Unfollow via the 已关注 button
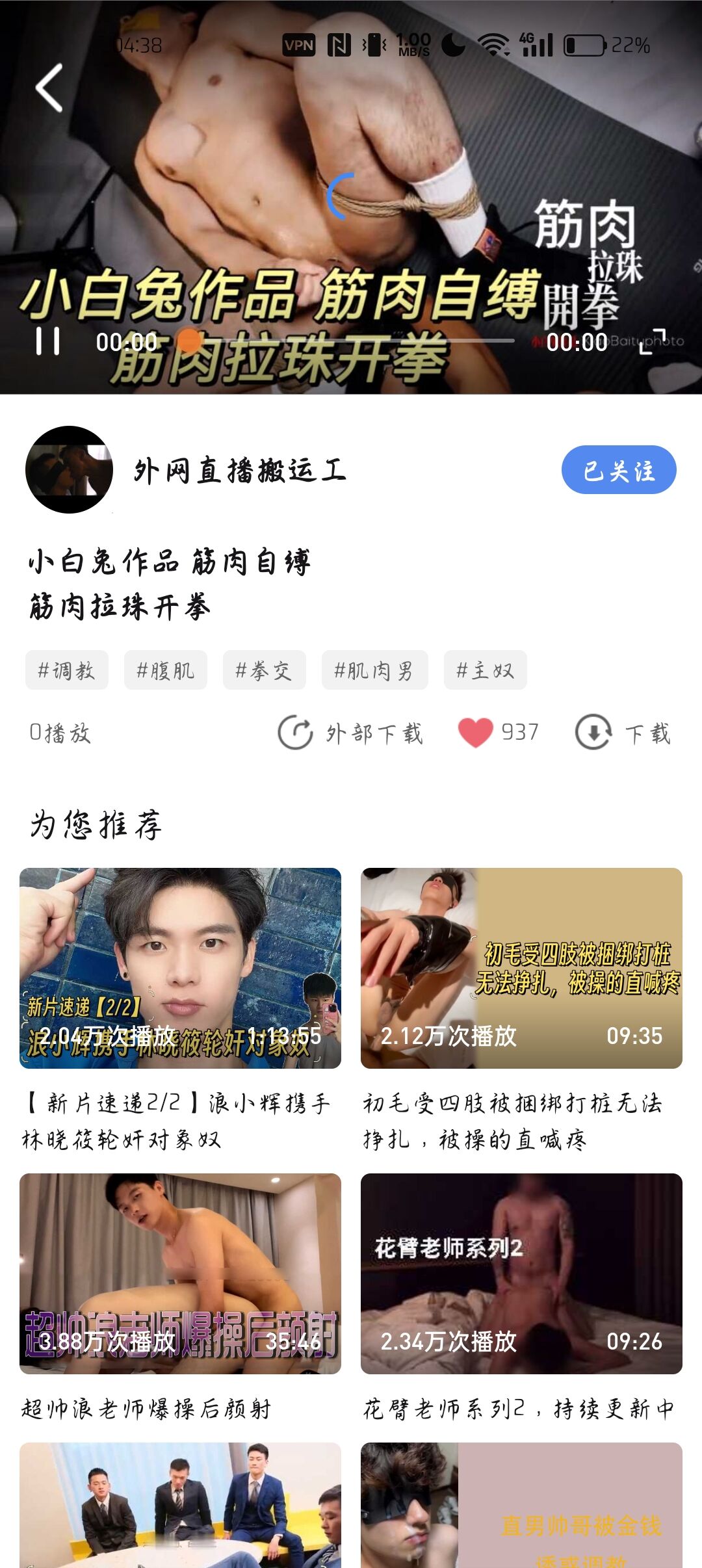 (618, 470)
